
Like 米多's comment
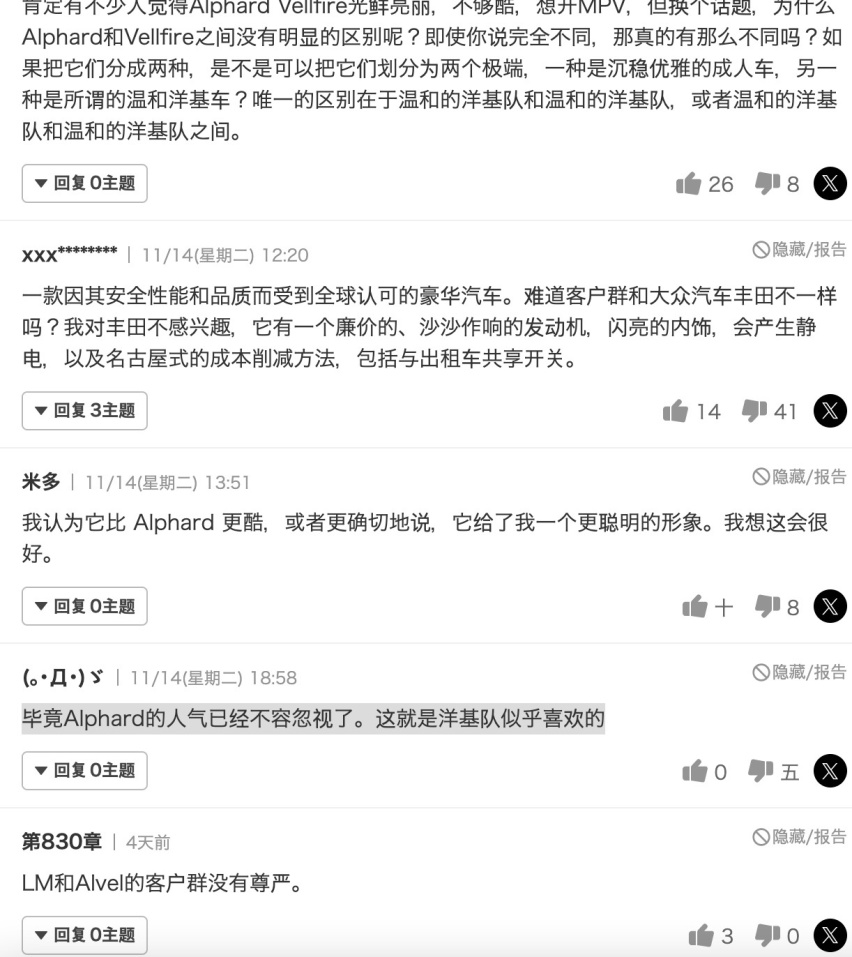click(x=693, y=606)
